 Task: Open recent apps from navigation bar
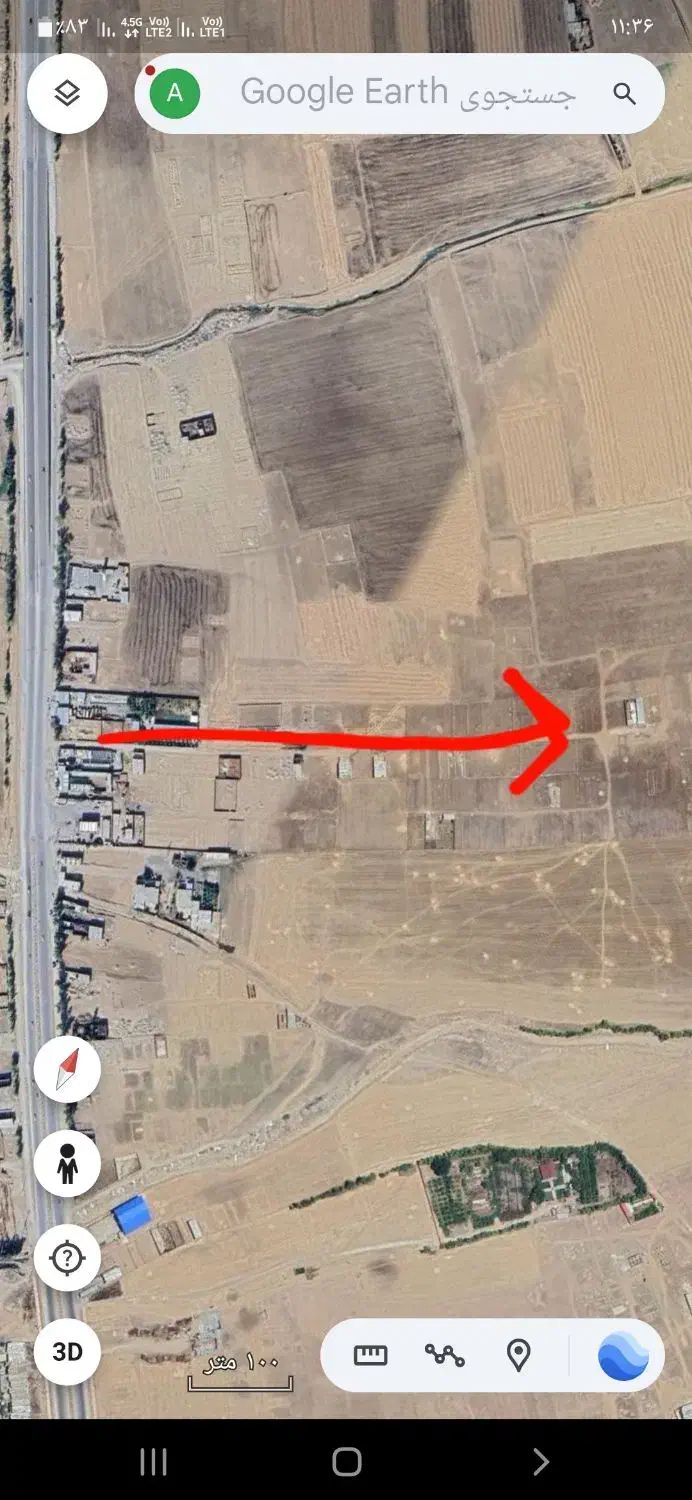tap(153, 1462)
